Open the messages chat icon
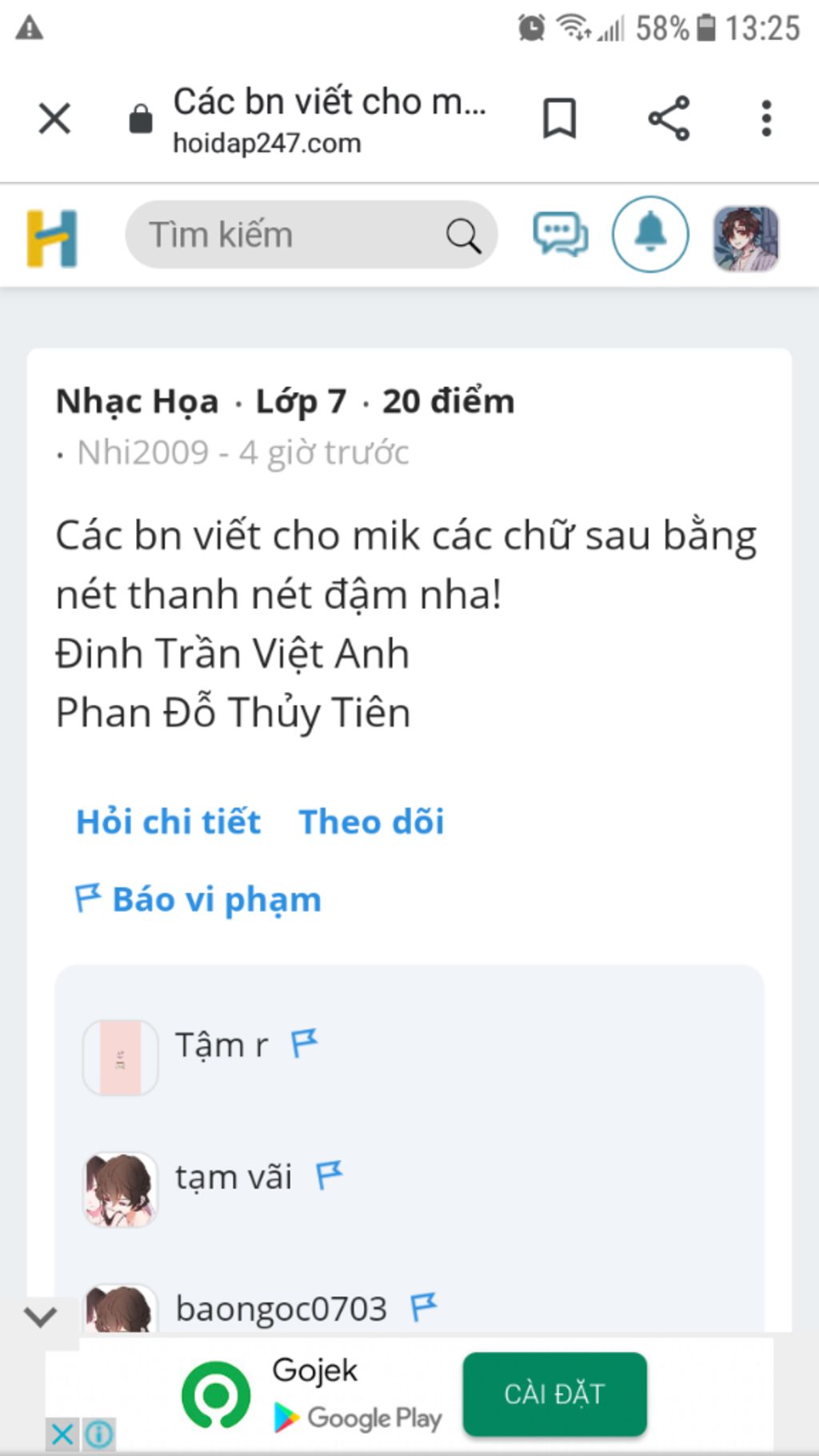Screen dimensions: 819x1456 560,235
